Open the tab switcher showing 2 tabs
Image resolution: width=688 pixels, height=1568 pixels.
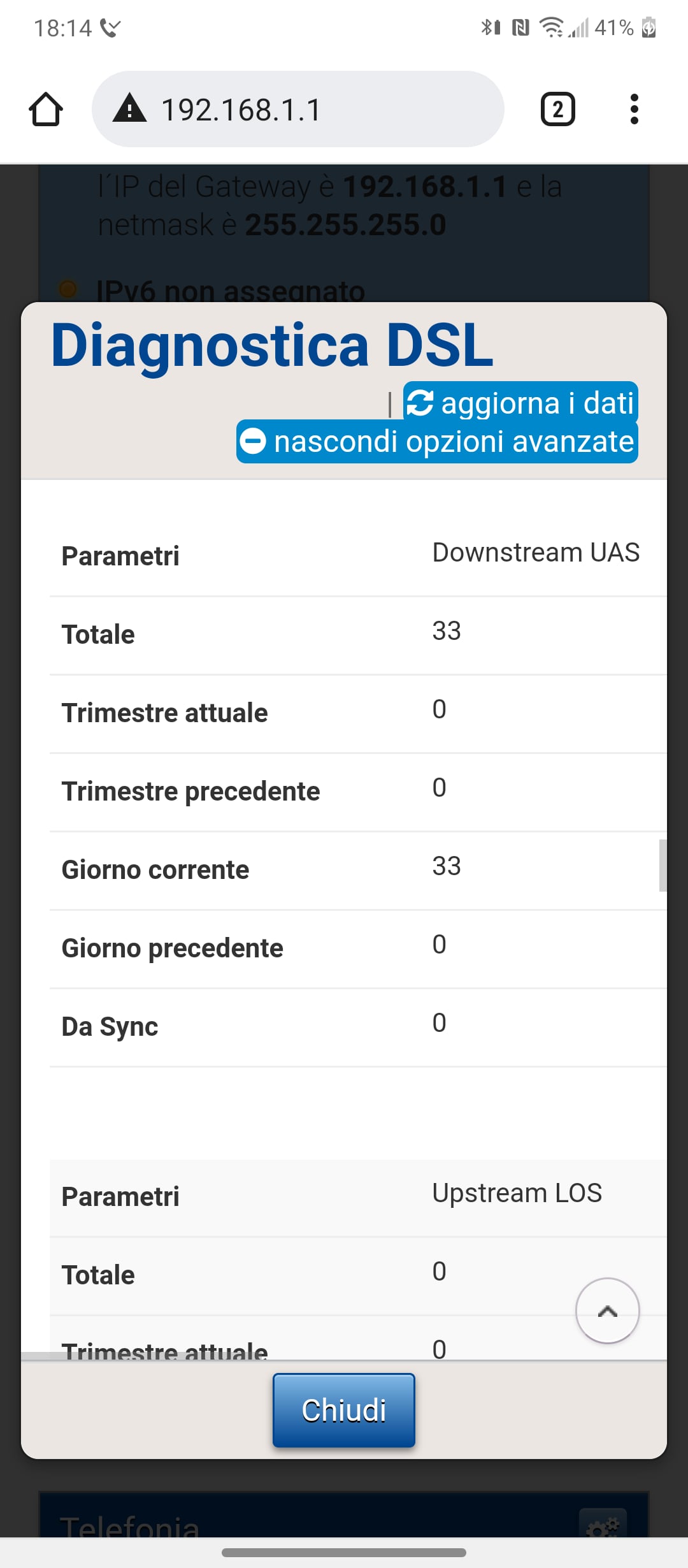tap(558, 109)
